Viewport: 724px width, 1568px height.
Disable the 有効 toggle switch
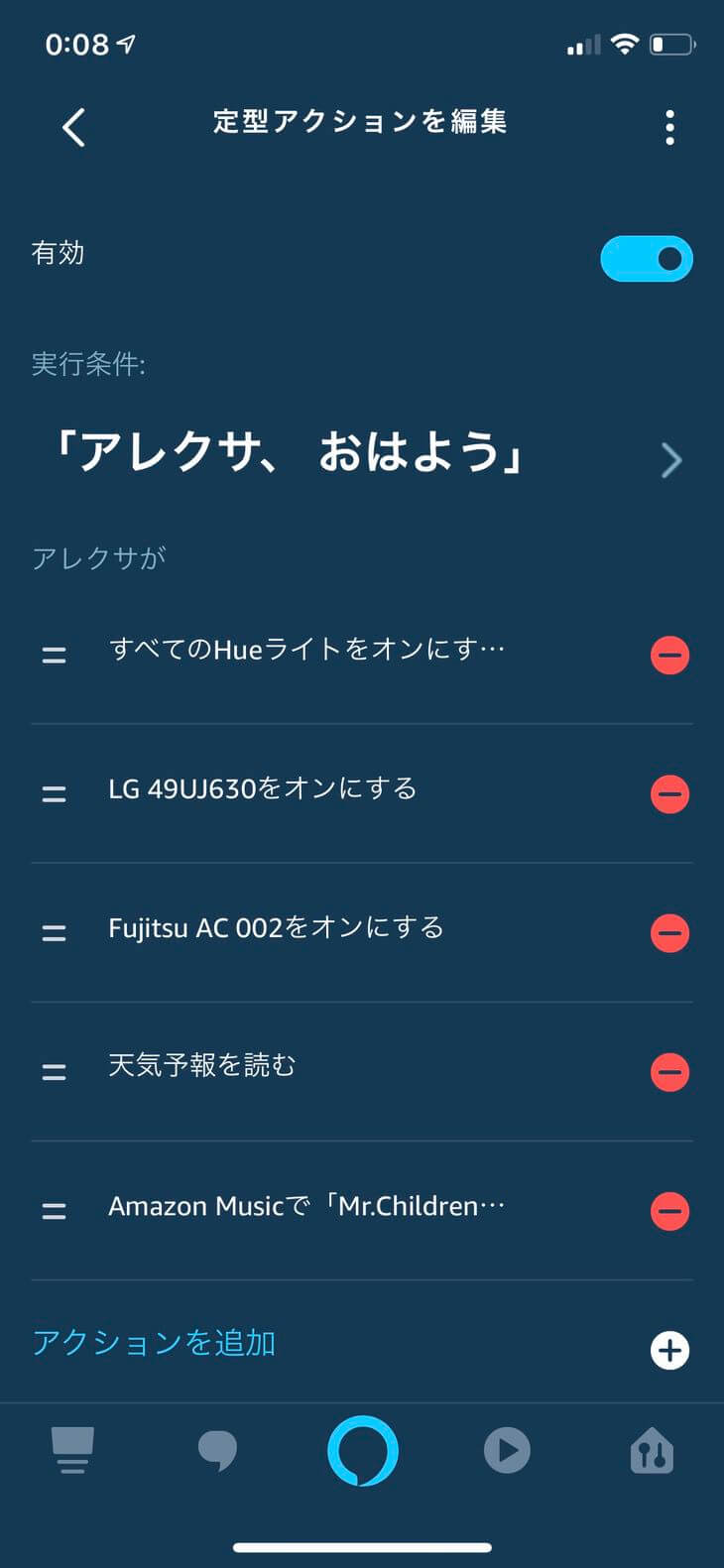click(x=647, y=259)
